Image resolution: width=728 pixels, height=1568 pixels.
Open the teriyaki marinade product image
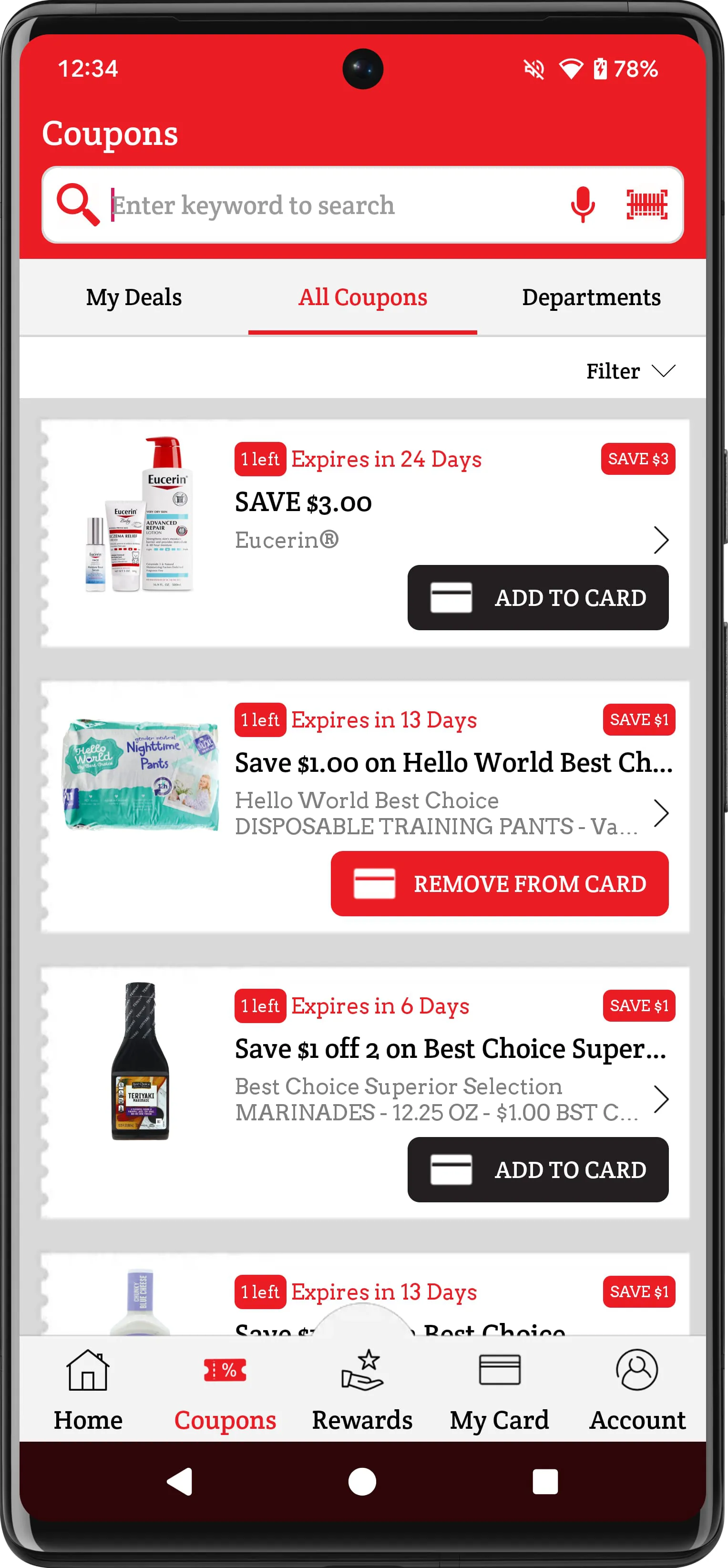tap(141, 1060)
